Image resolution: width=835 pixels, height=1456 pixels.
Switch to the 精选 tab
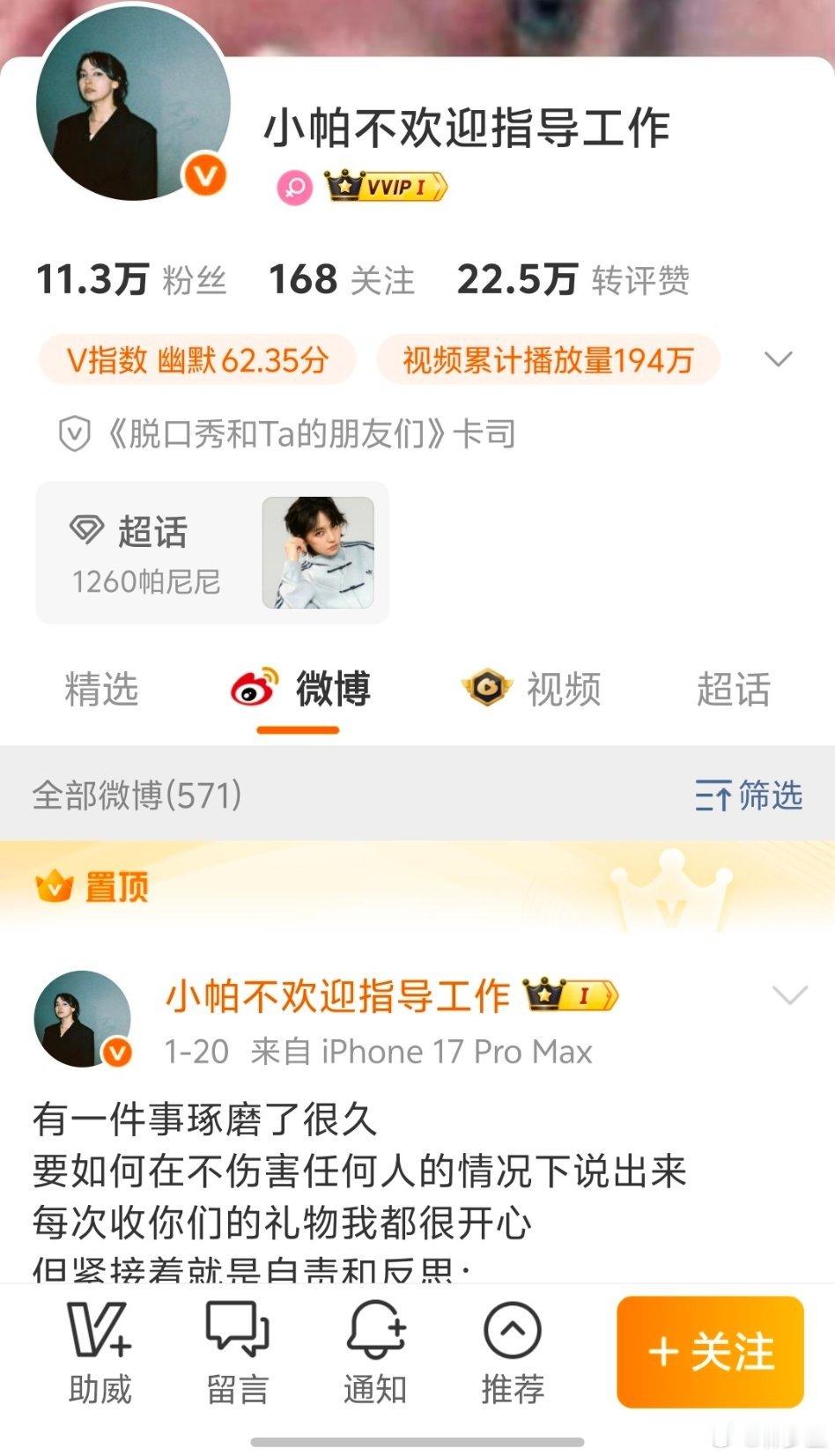pyautogui.click(x=103, y=691)
